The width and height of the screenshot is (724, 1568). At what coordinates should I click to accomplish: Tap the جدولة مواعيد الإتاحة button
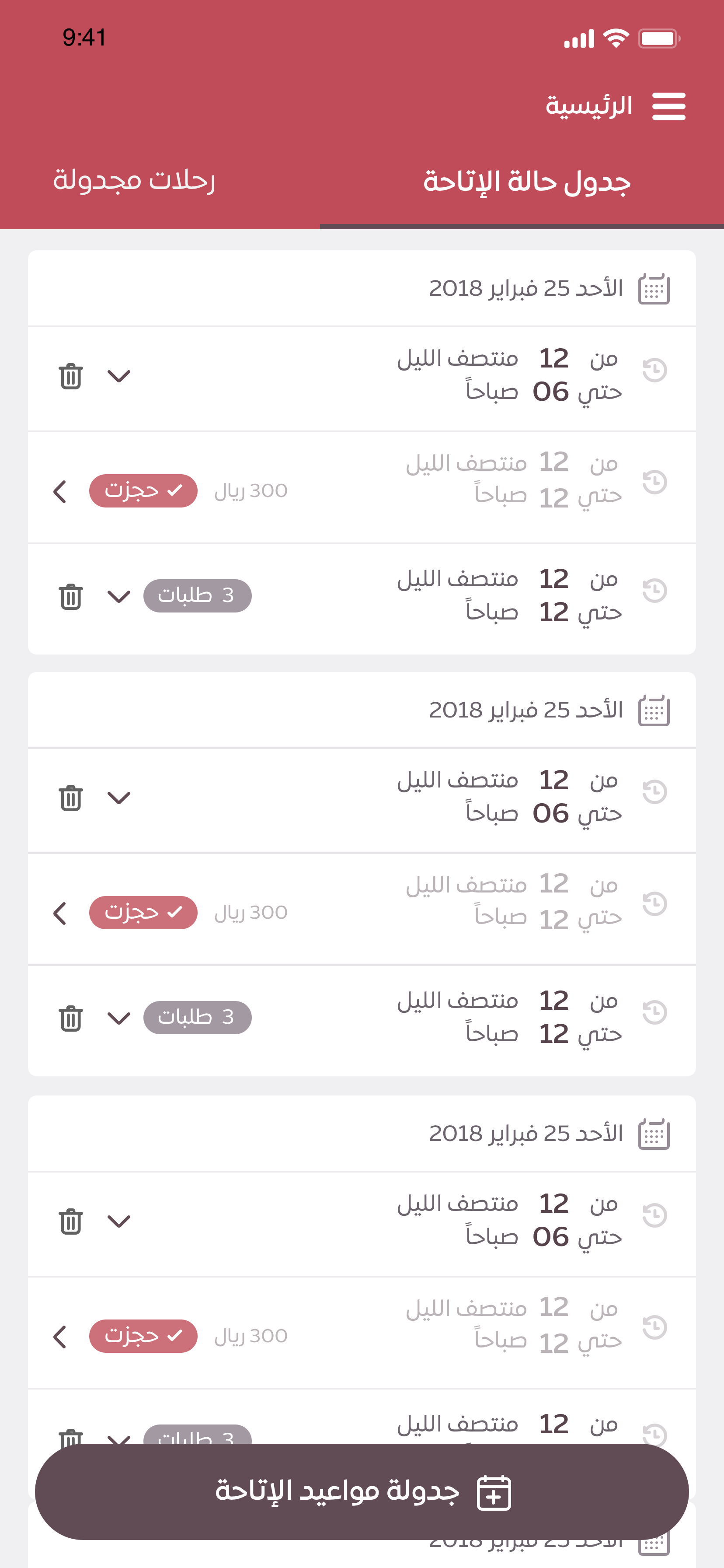pyautogui.click(x=362, y=1491)
